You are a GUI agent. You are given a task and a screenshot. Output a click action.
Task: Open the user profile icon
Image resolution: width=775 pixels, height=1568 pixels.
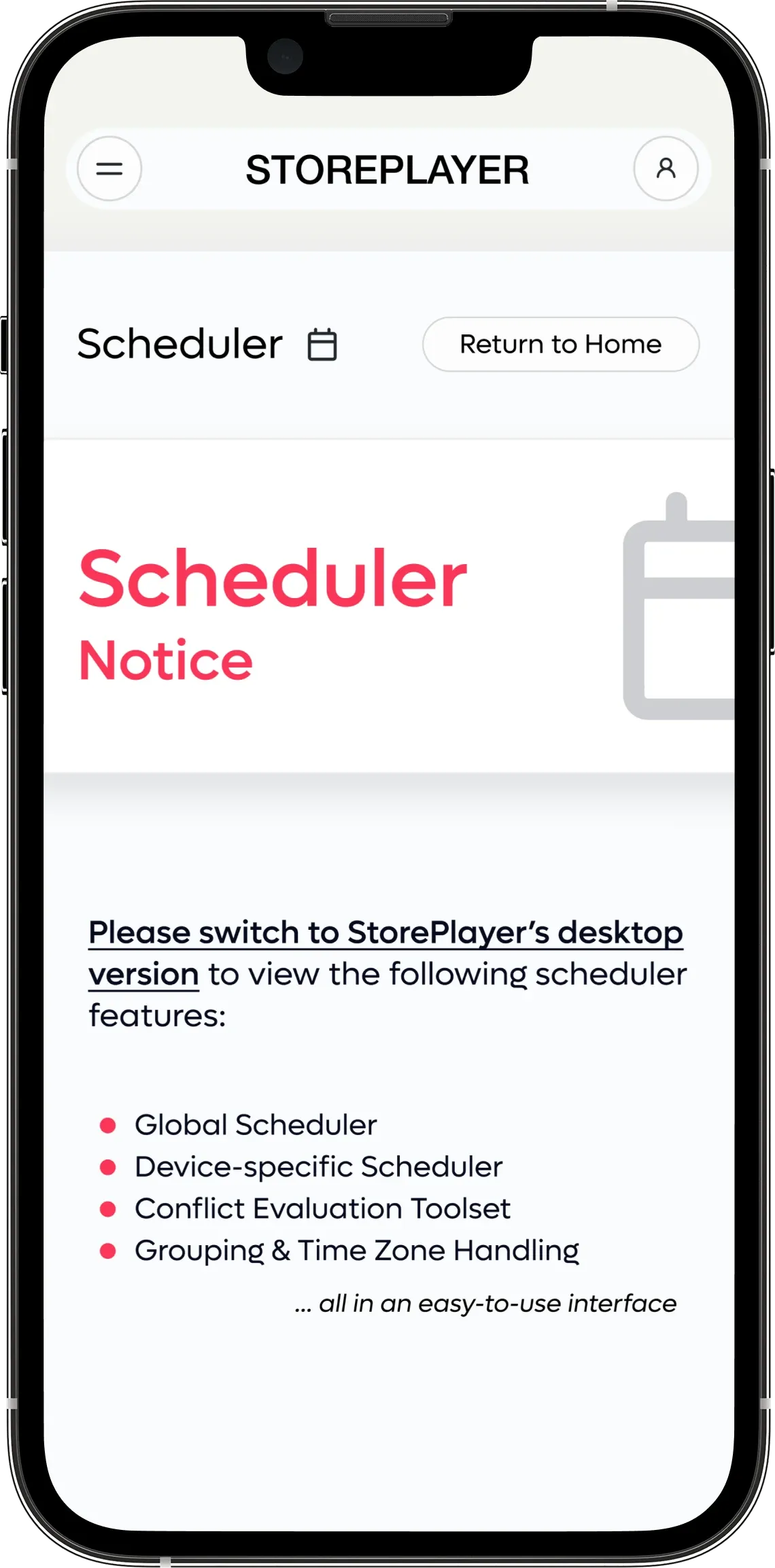tap(666, 169)
